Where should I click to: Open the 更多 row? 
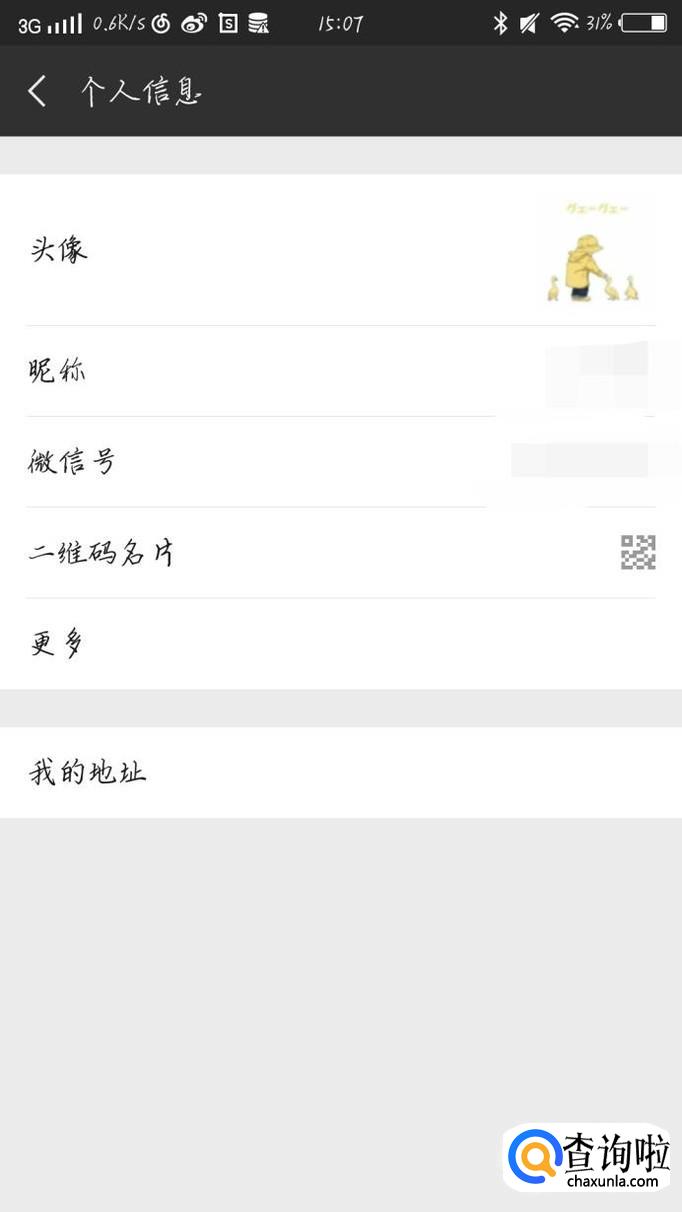tap(340, 644)
